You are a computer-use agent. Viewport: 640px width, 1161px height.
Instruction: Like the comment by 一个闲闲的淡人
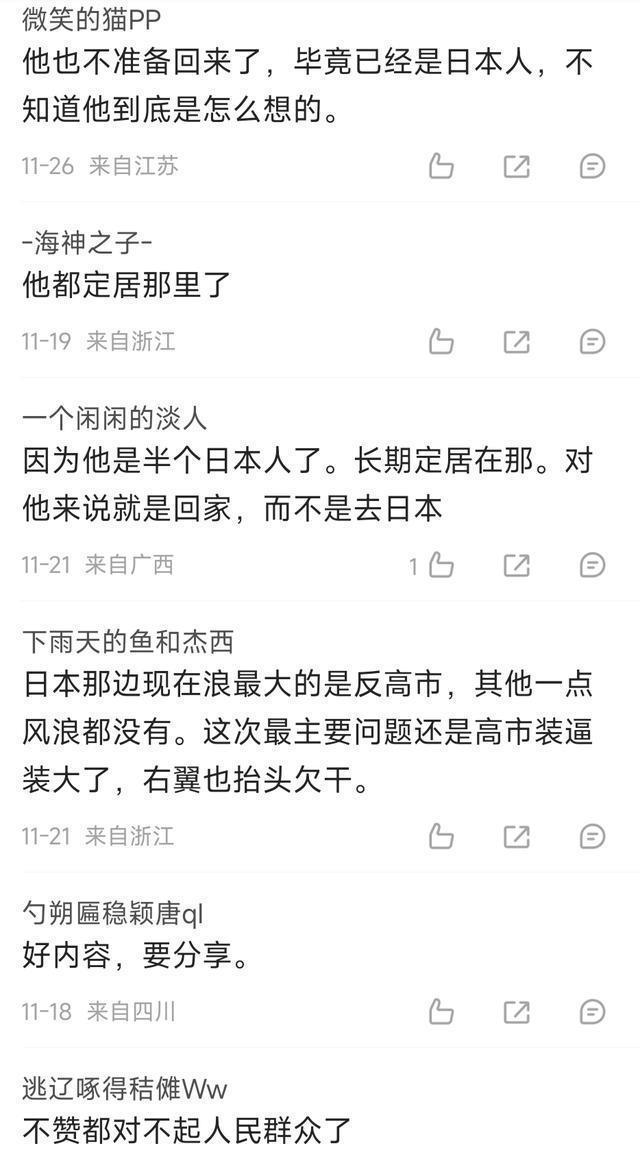point(441,566)
